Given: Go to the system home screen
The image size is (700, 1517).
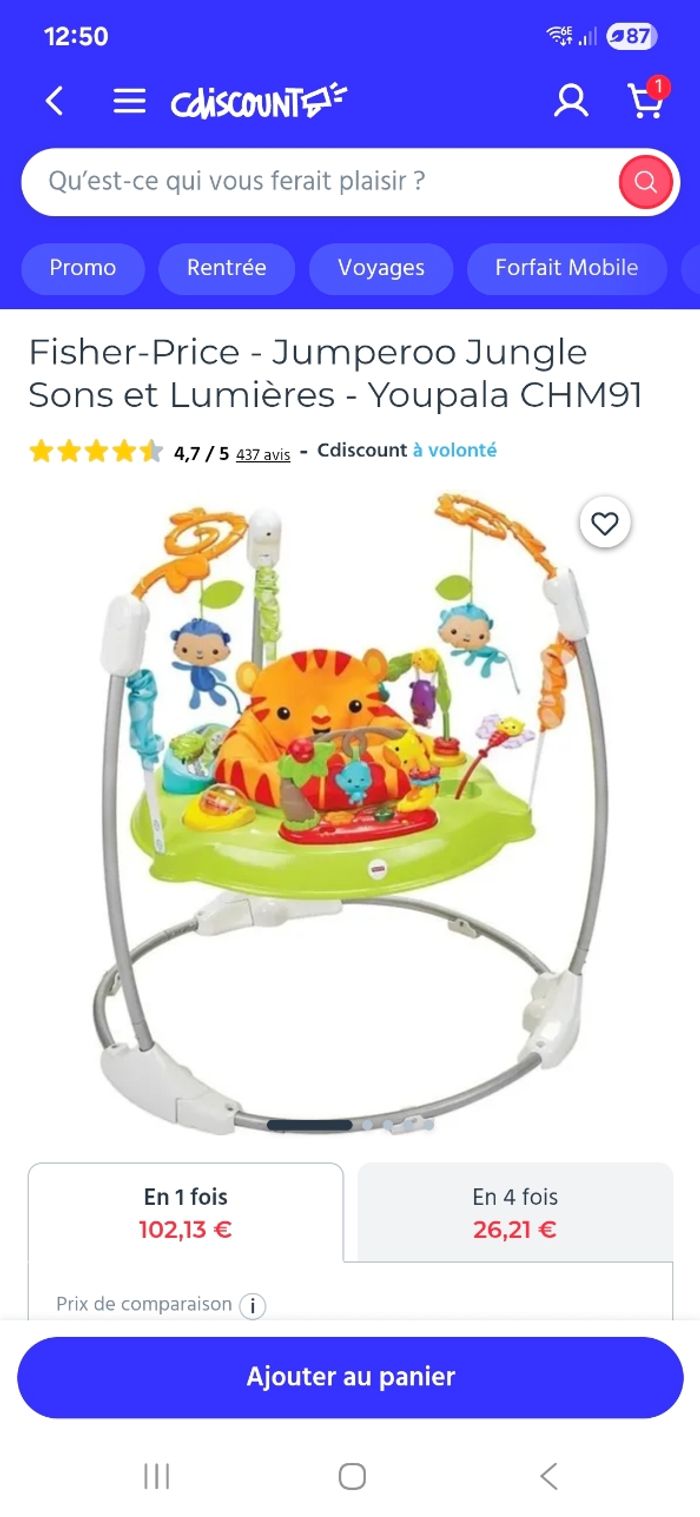Looking at the screenshot, I should point(351,1476).
